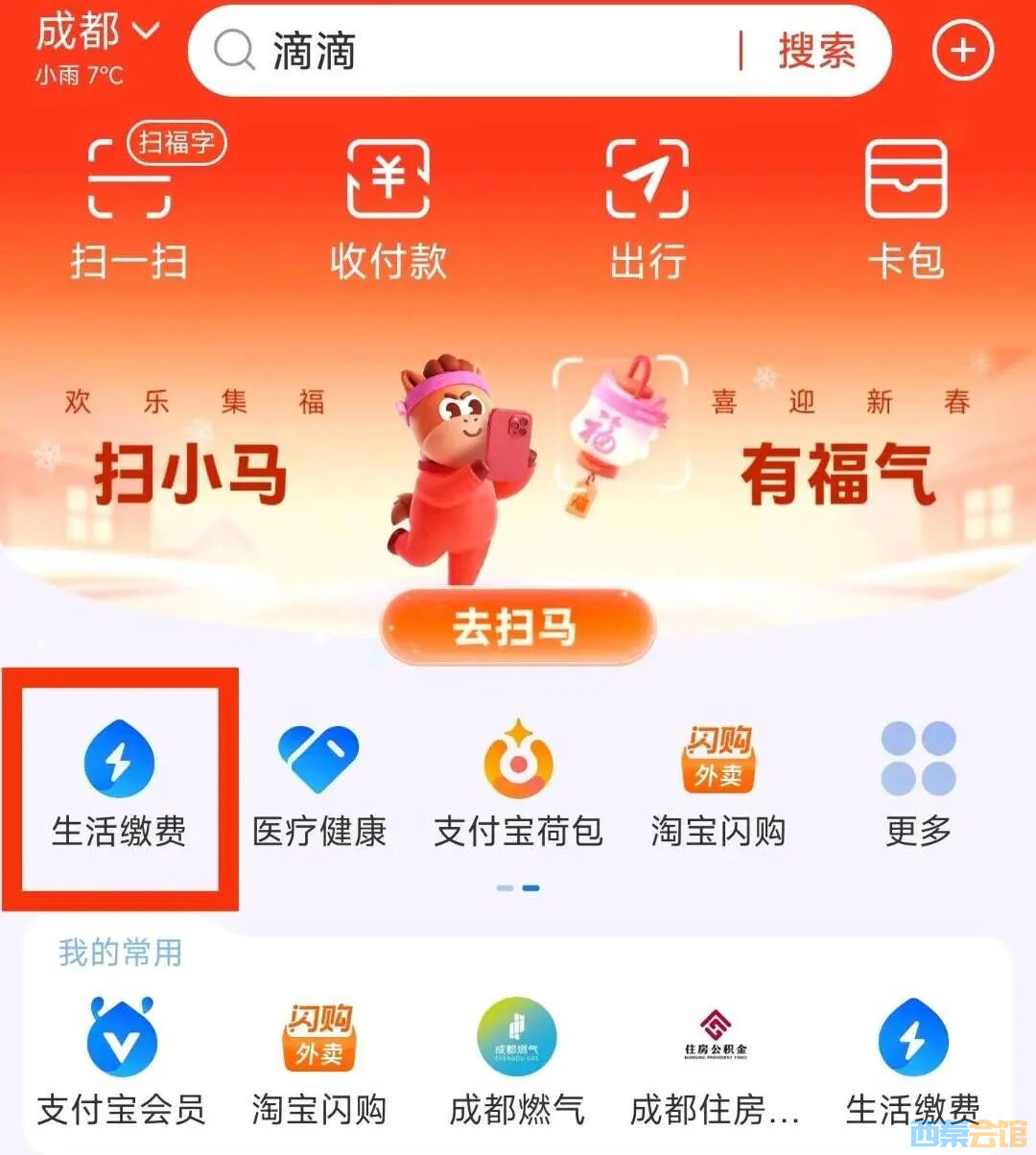Open 支付宝会员 in 我的常用
Screen dimensions: 1036x1155
coord(121,1060)
